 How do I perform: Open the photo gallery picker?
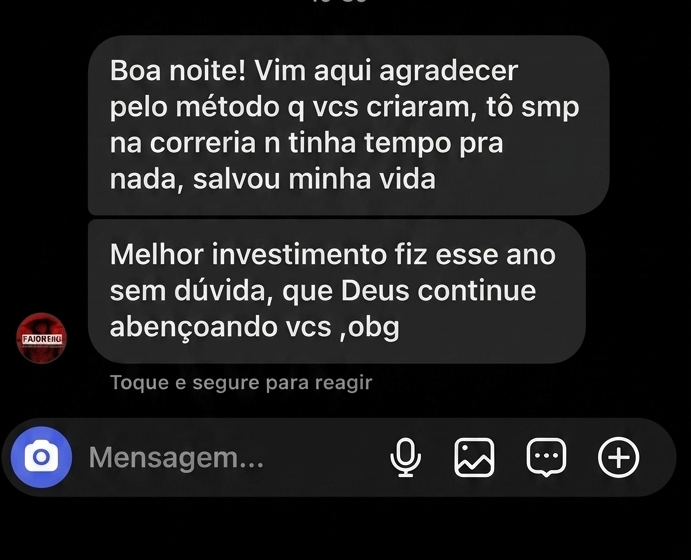474,457
